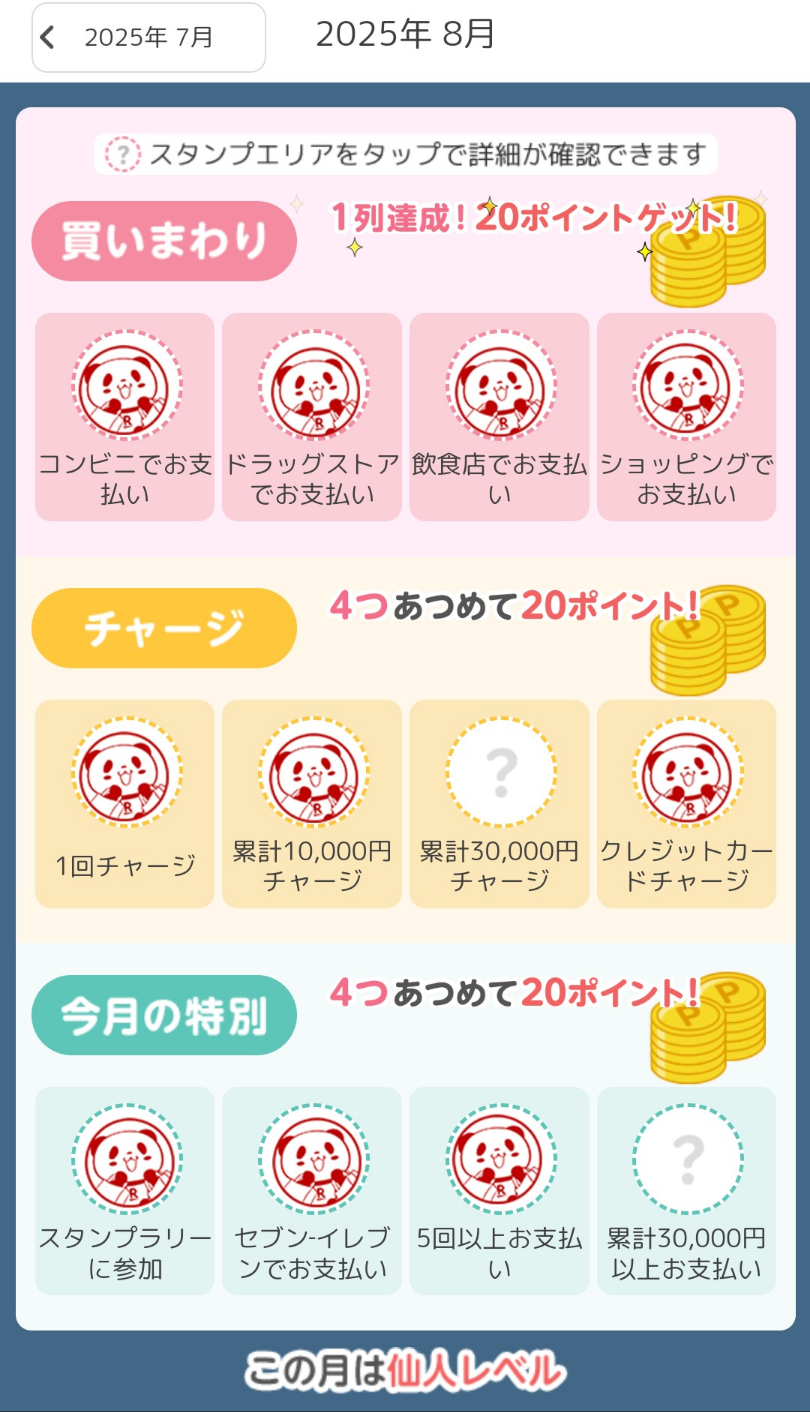View the 累計10,000円チャージ stamp
This screenshot has width=810, height=1412.
(x=312, y=804)
